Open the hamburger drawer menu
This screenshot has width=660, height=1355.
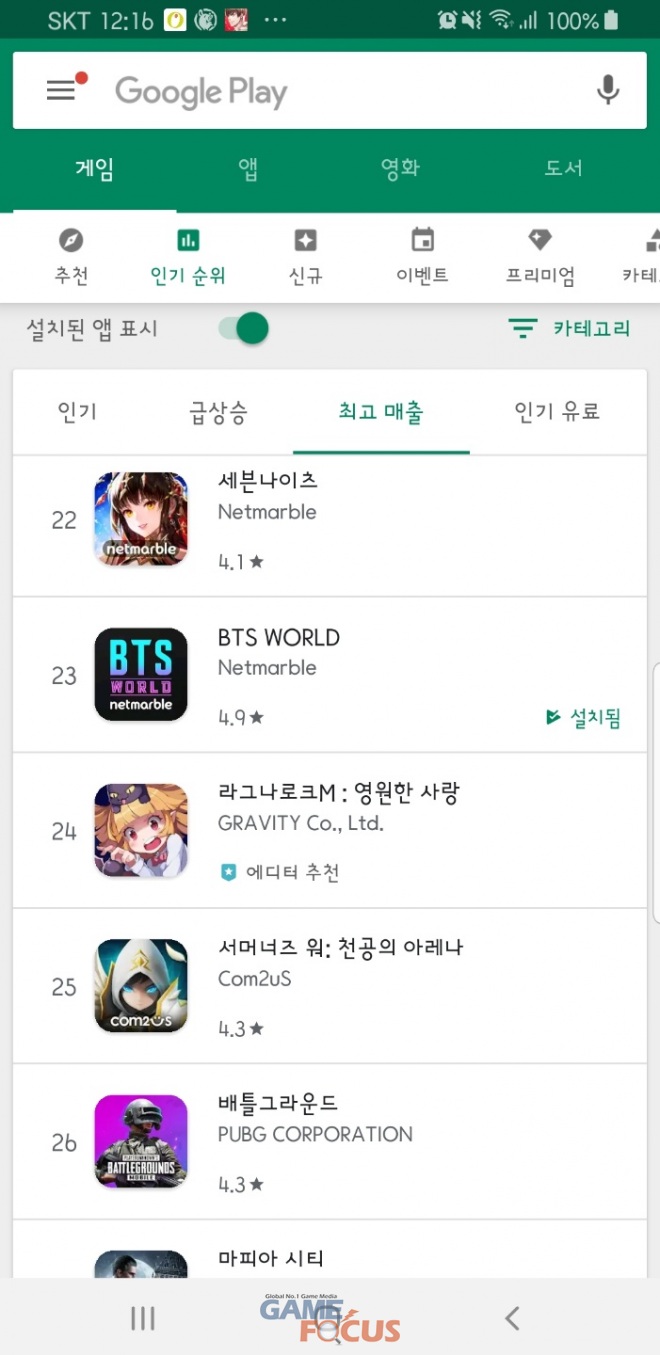coord(61,91)
